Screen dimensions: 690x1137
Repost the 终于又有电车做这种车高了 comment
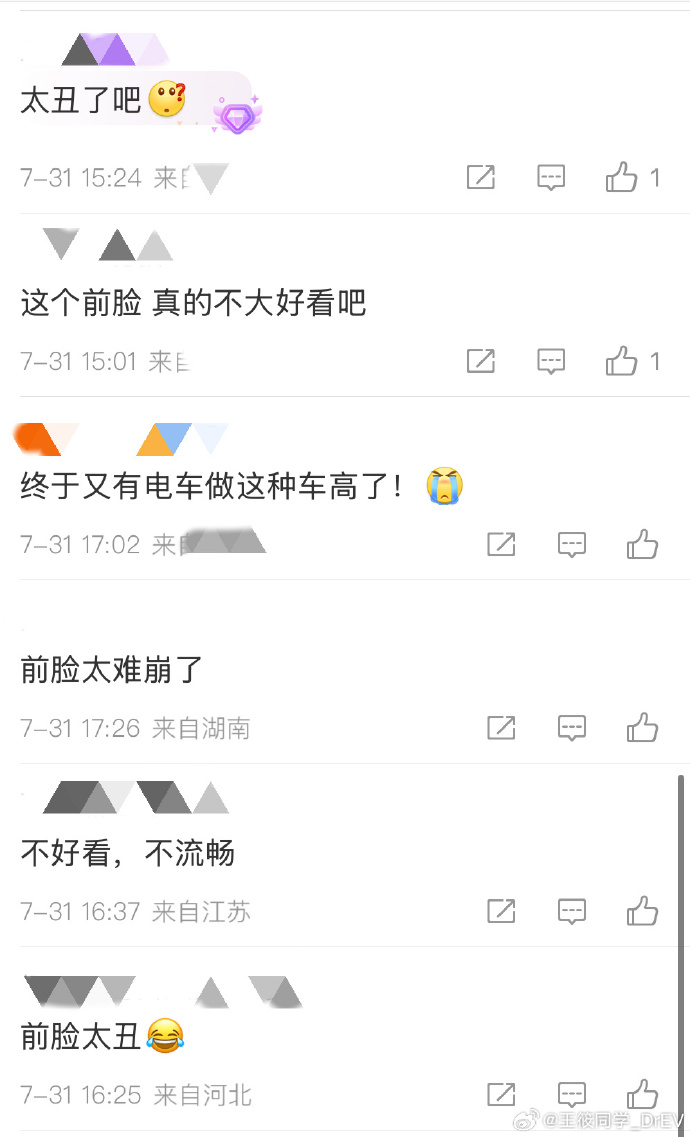[501, 544]
